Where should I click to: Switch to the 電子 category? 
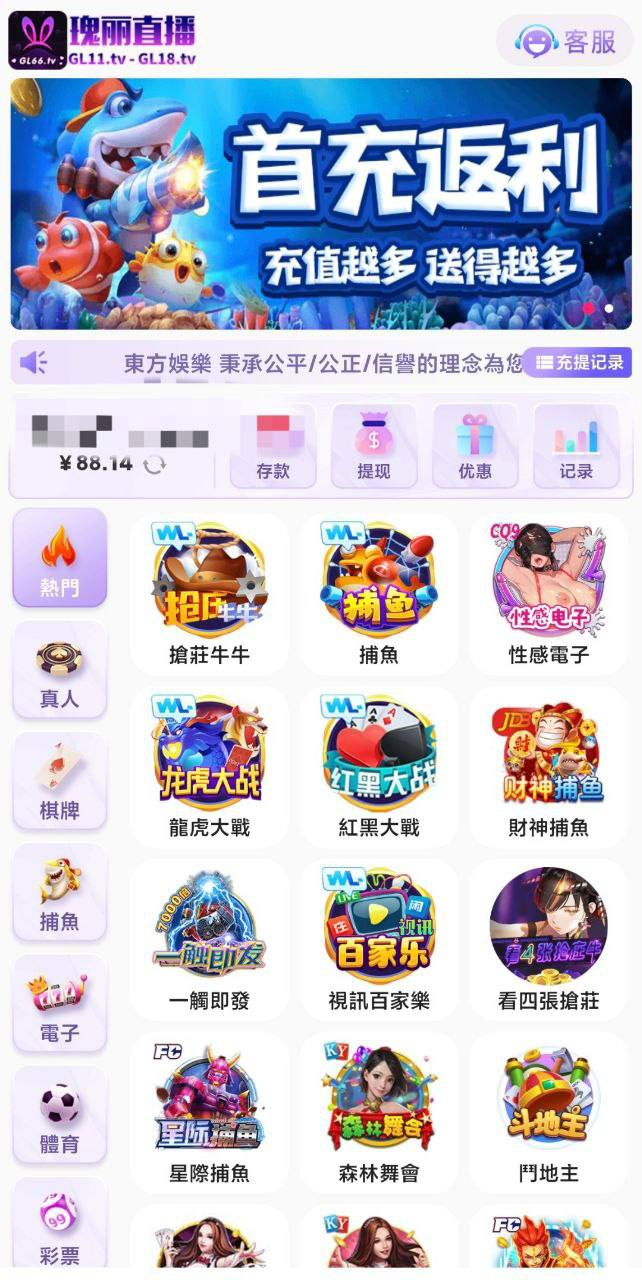[x=59, y=1003]
